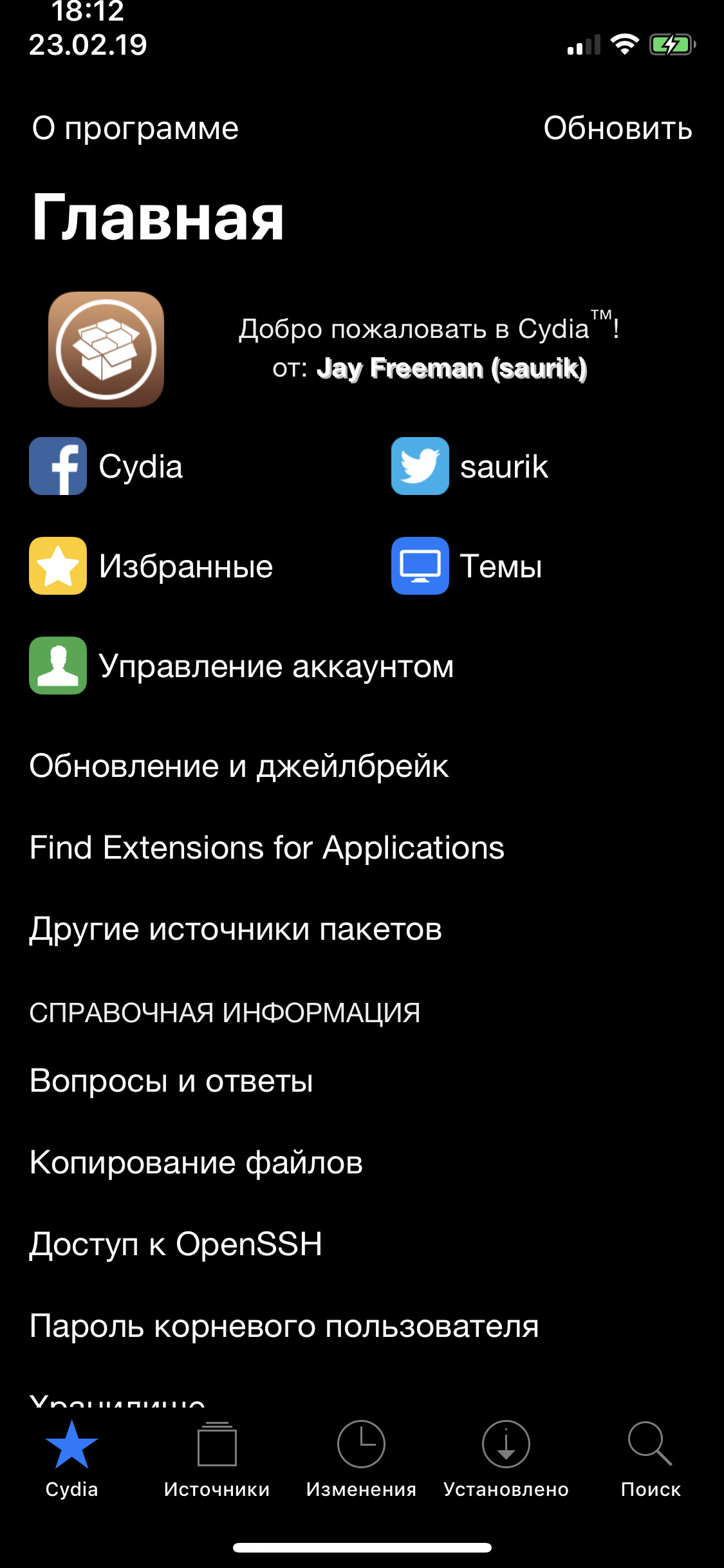
Task: Open Избранные section
Action: point(151,566)
